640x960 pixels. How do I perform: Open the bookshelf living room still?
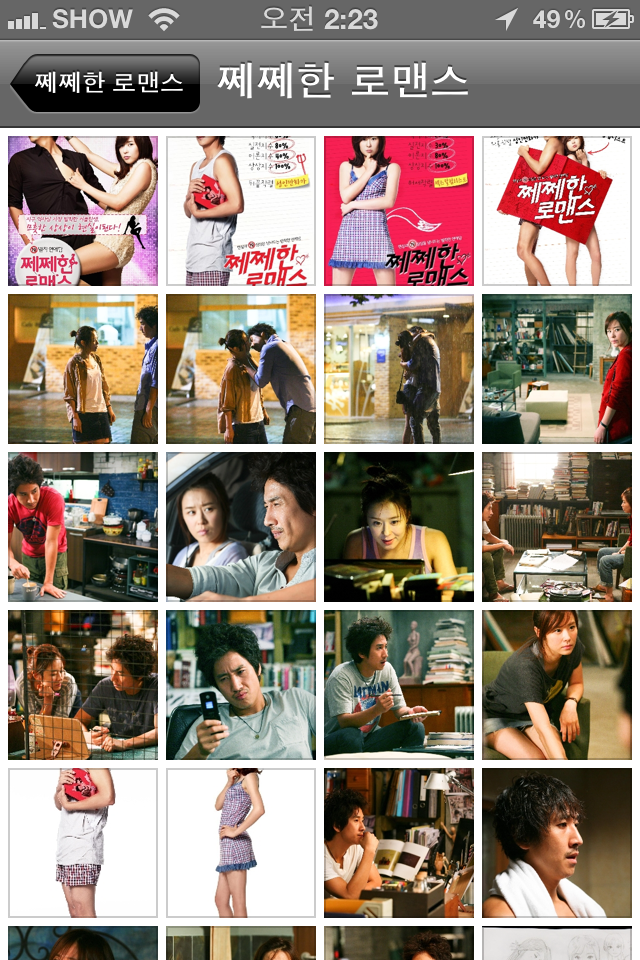557,527
